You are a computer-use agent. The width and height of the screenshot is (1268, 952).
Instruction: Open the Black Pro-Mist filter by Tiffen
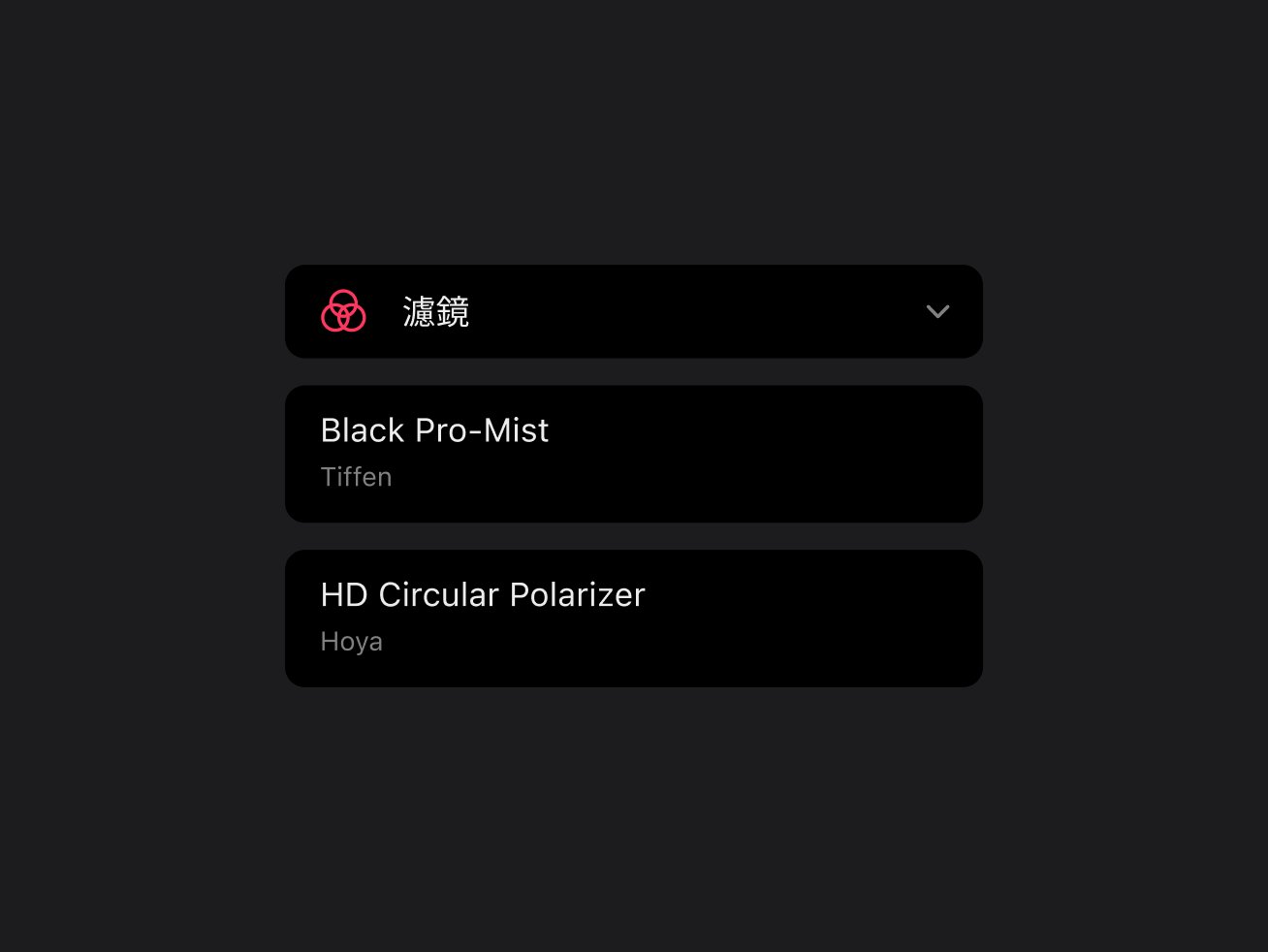click(x=633, y=454)
